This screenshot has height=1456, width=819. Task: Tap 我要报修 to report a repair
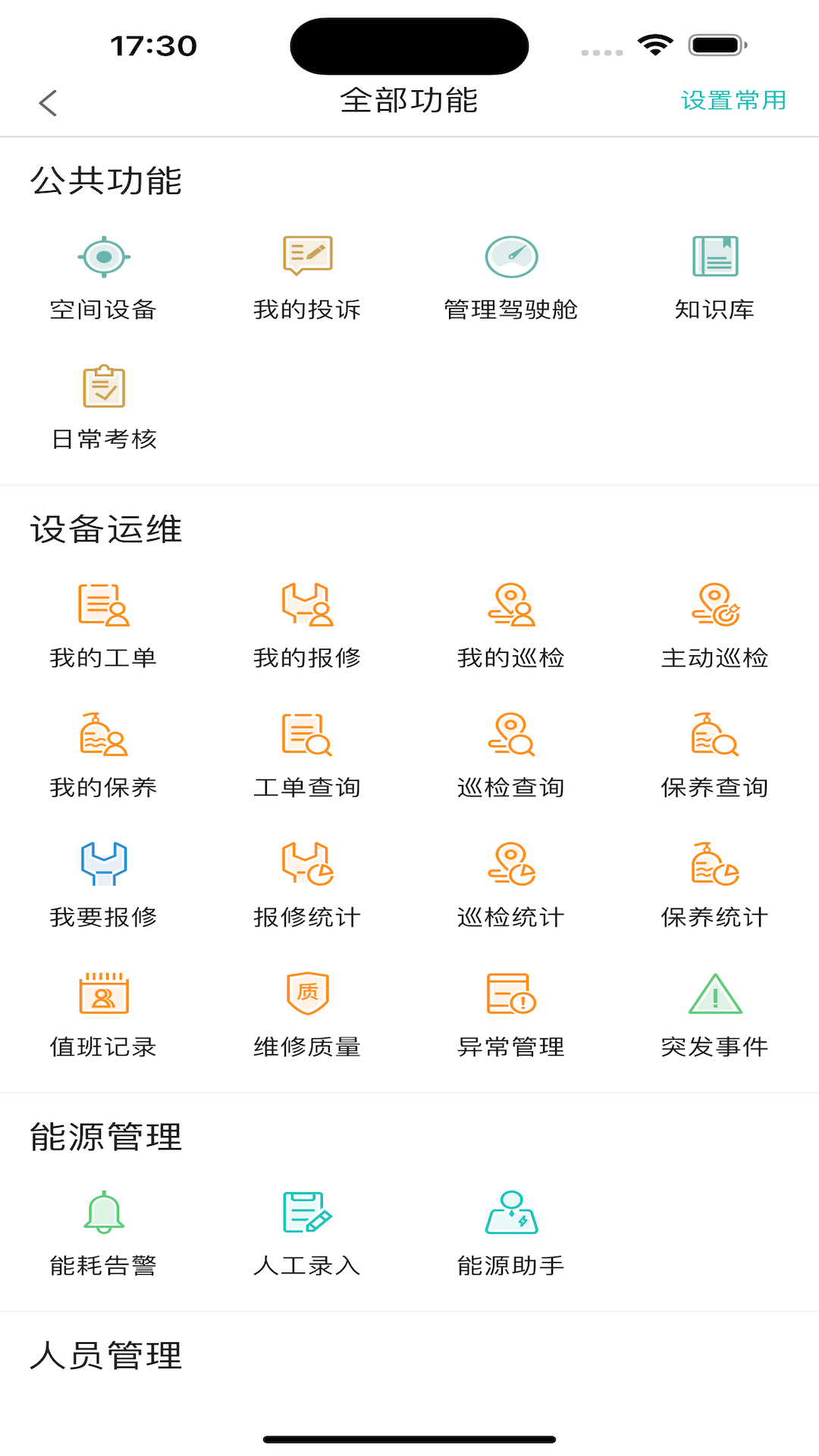[104, 884]
